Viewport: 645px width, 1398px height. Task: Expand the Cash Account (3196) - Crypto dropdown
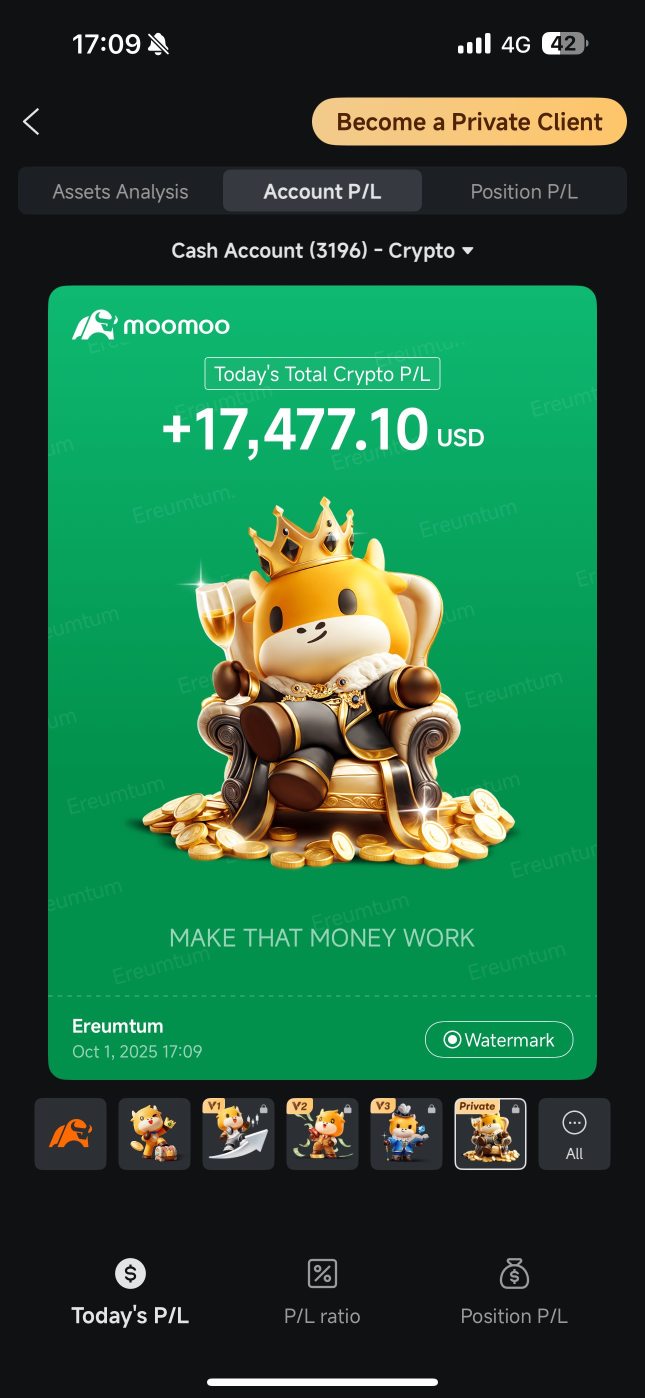pos(322,251)
